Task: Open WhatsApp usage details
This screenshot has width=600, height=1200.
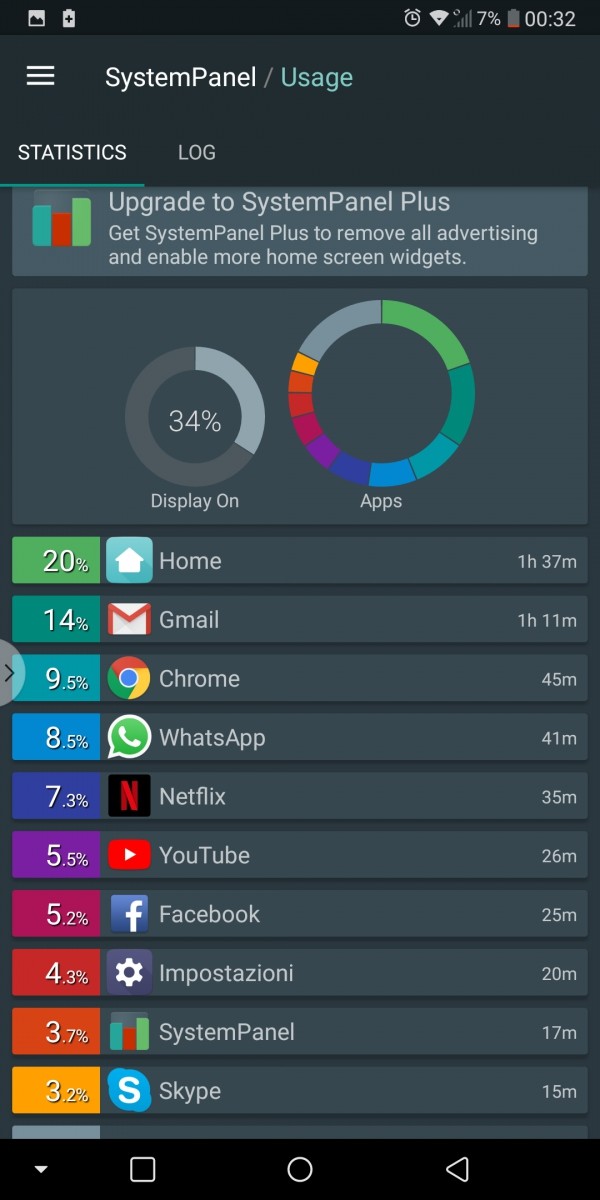Action: pos(300,738)
